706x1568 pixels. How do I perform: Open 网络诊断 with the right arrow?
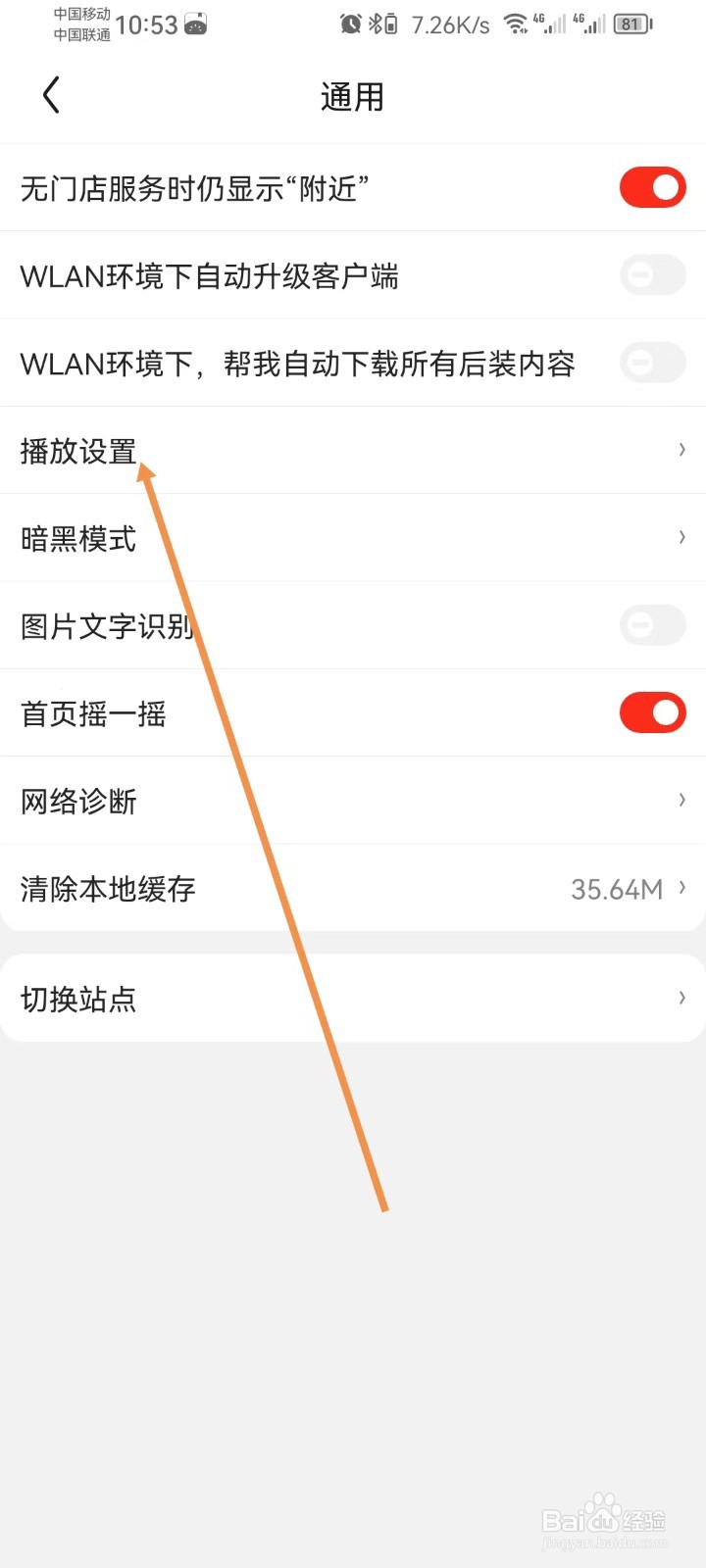click(x=681, y=801)
